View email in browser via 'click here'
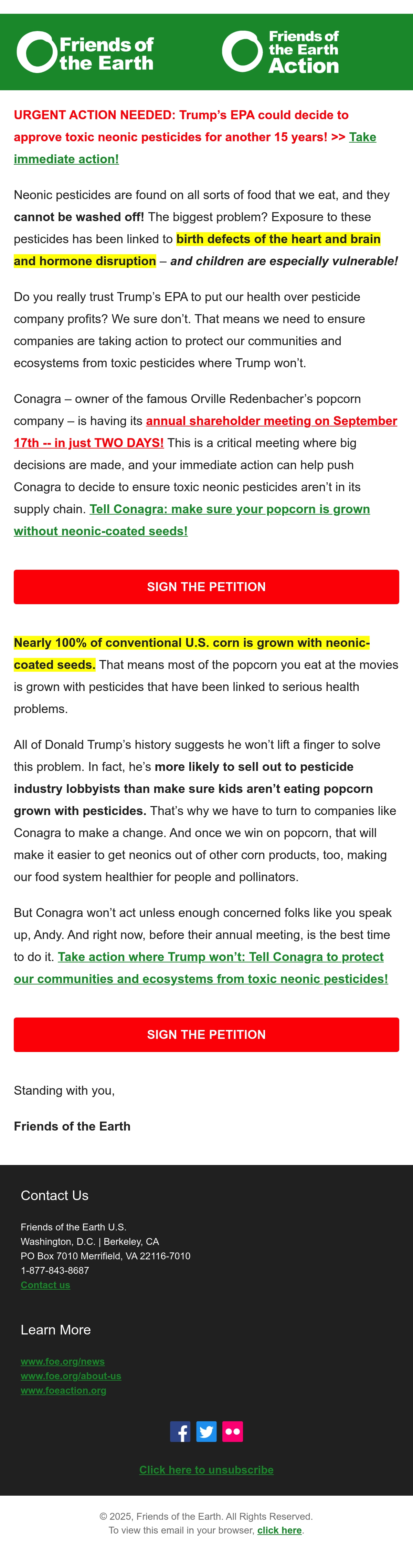413x1568 pixels. click(x=279, y=1530)
